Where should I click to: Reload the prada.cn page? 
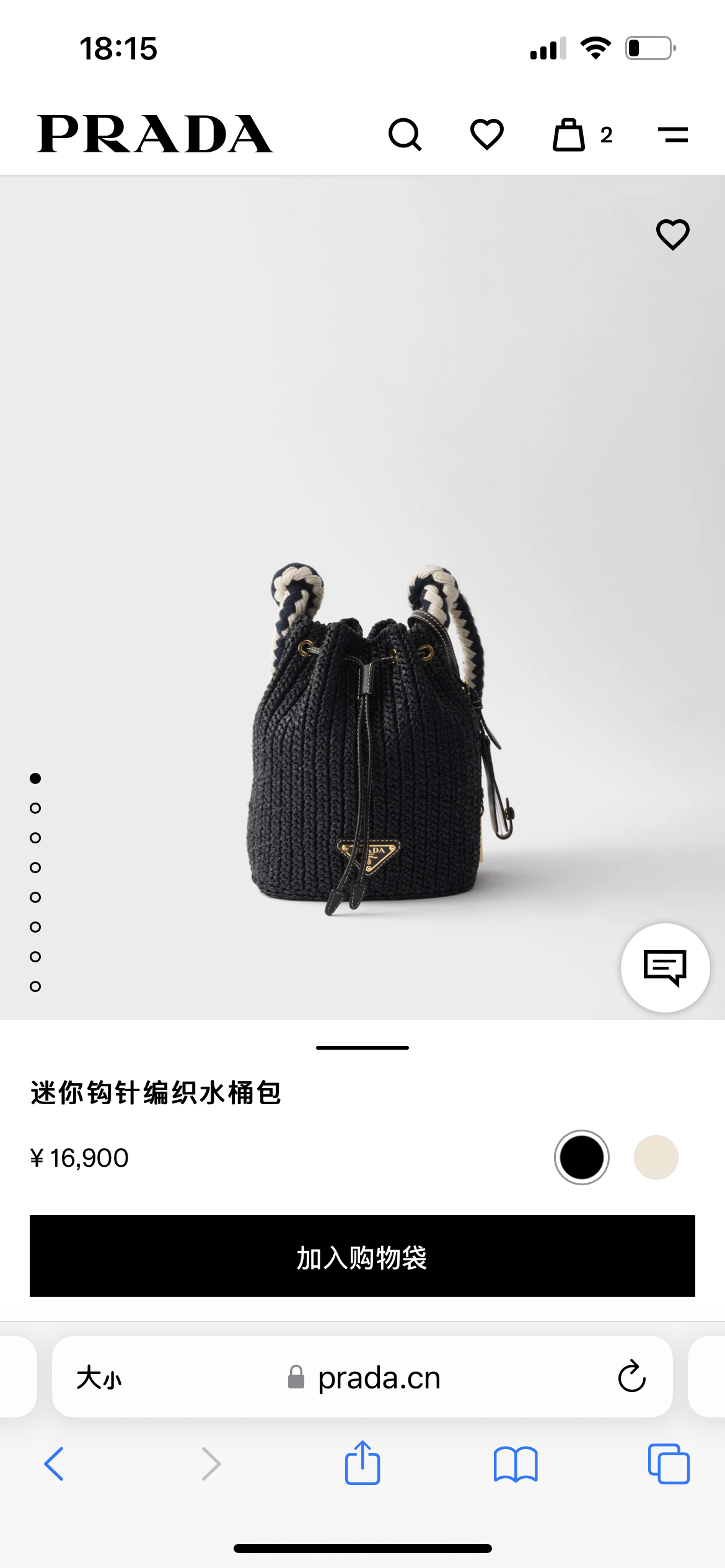click(631, 1377)
